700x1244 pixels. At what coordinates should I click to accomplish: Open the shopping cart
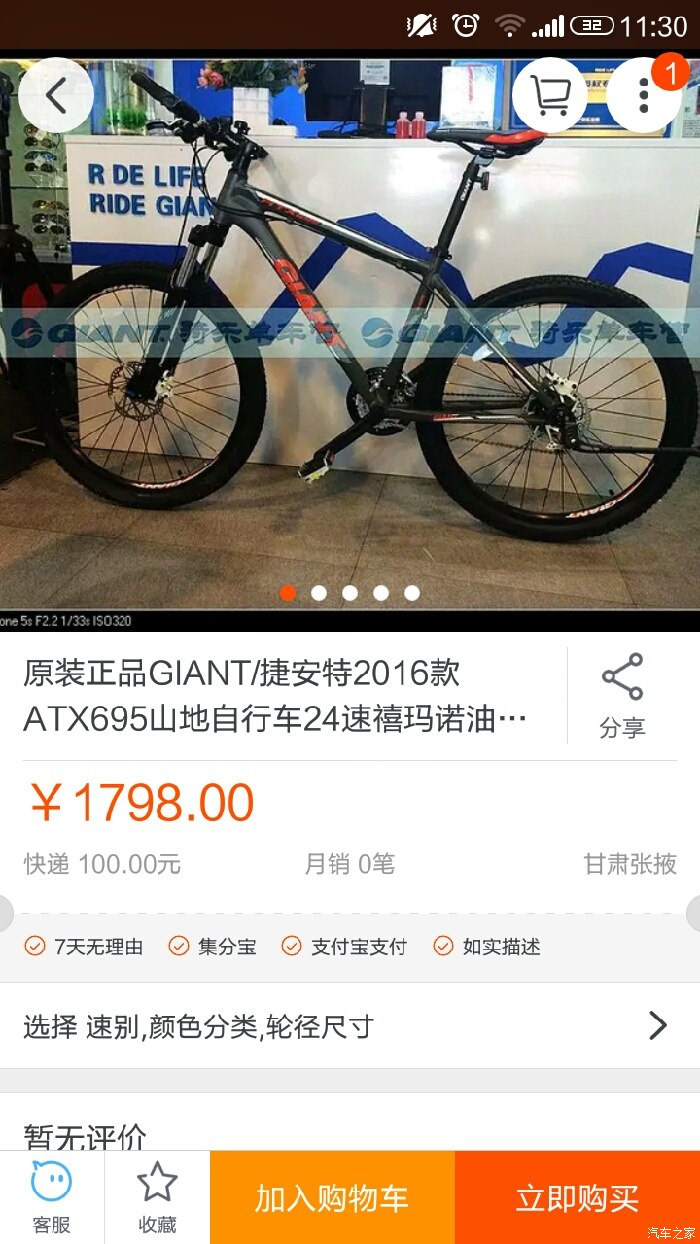pos(549,96)
